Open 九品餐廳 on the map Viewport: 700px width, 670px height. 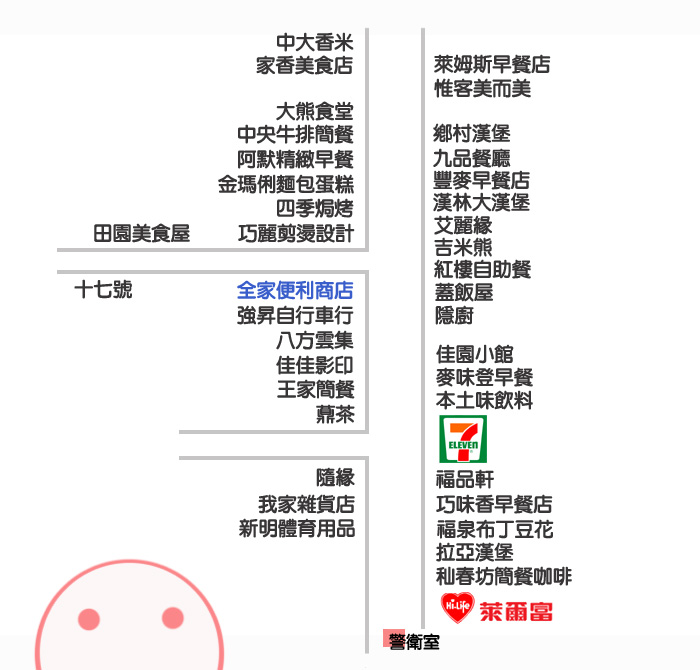point(471,158)
